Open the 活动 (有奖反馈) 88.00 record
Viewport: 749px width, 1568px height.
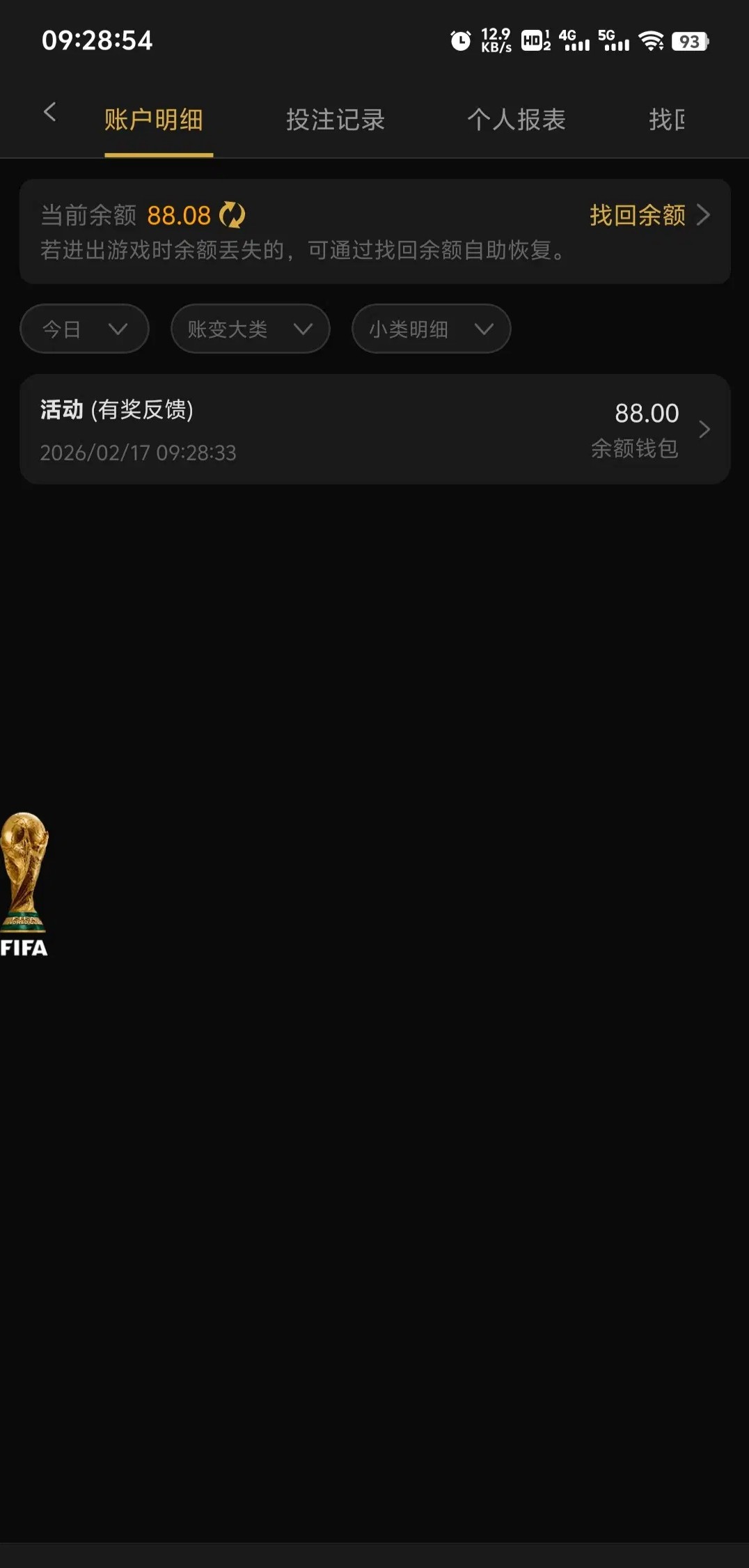click(x=374, y=429)
